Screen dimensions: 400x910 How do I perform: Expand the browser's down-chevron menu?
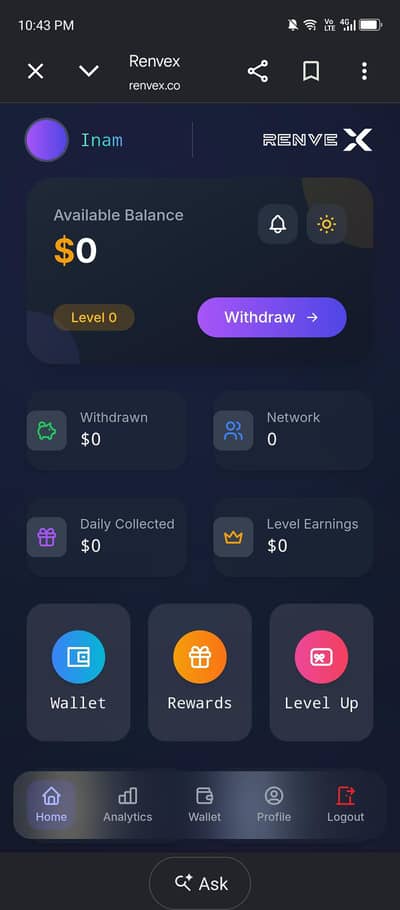(89, 71)
